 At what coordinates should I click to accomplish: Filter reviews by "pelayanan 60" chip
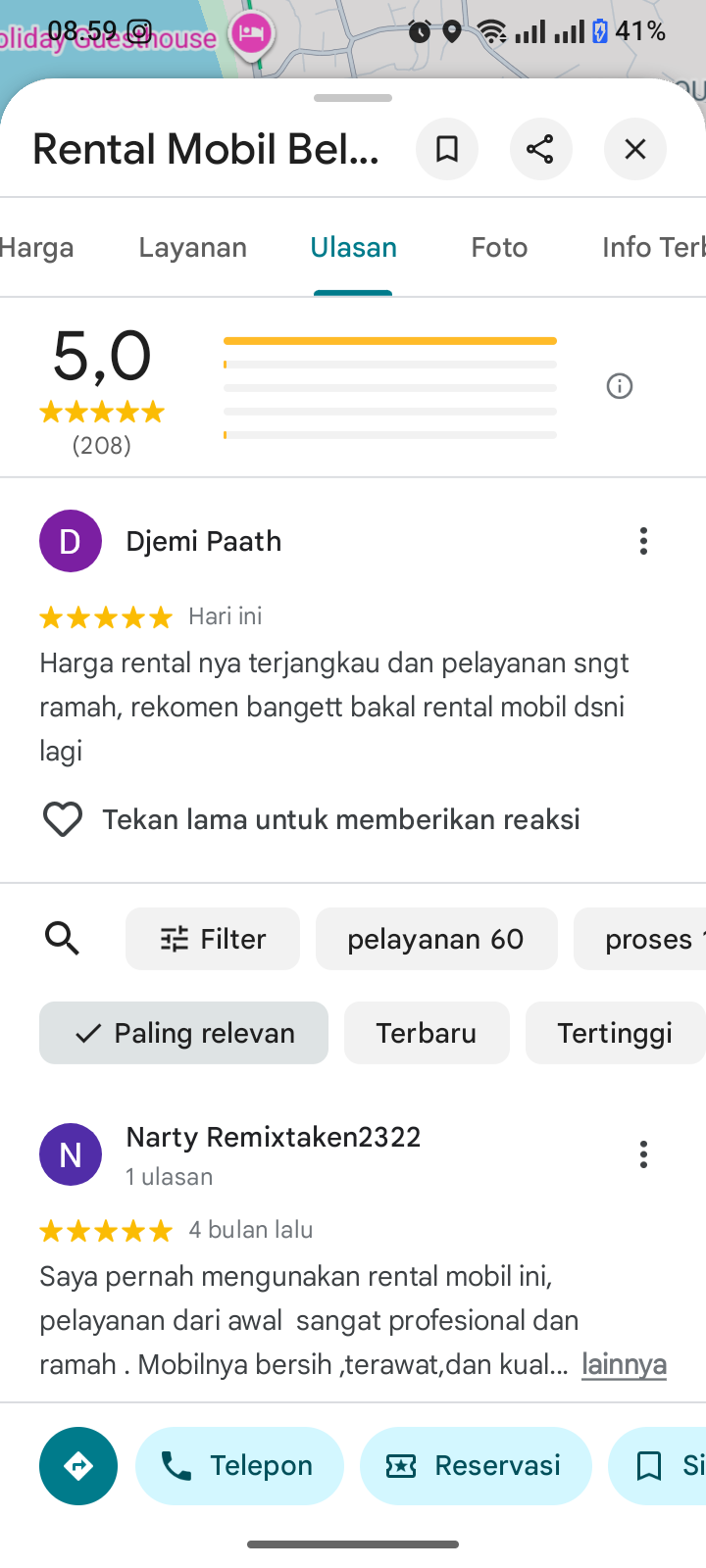(x=436, y=939)
